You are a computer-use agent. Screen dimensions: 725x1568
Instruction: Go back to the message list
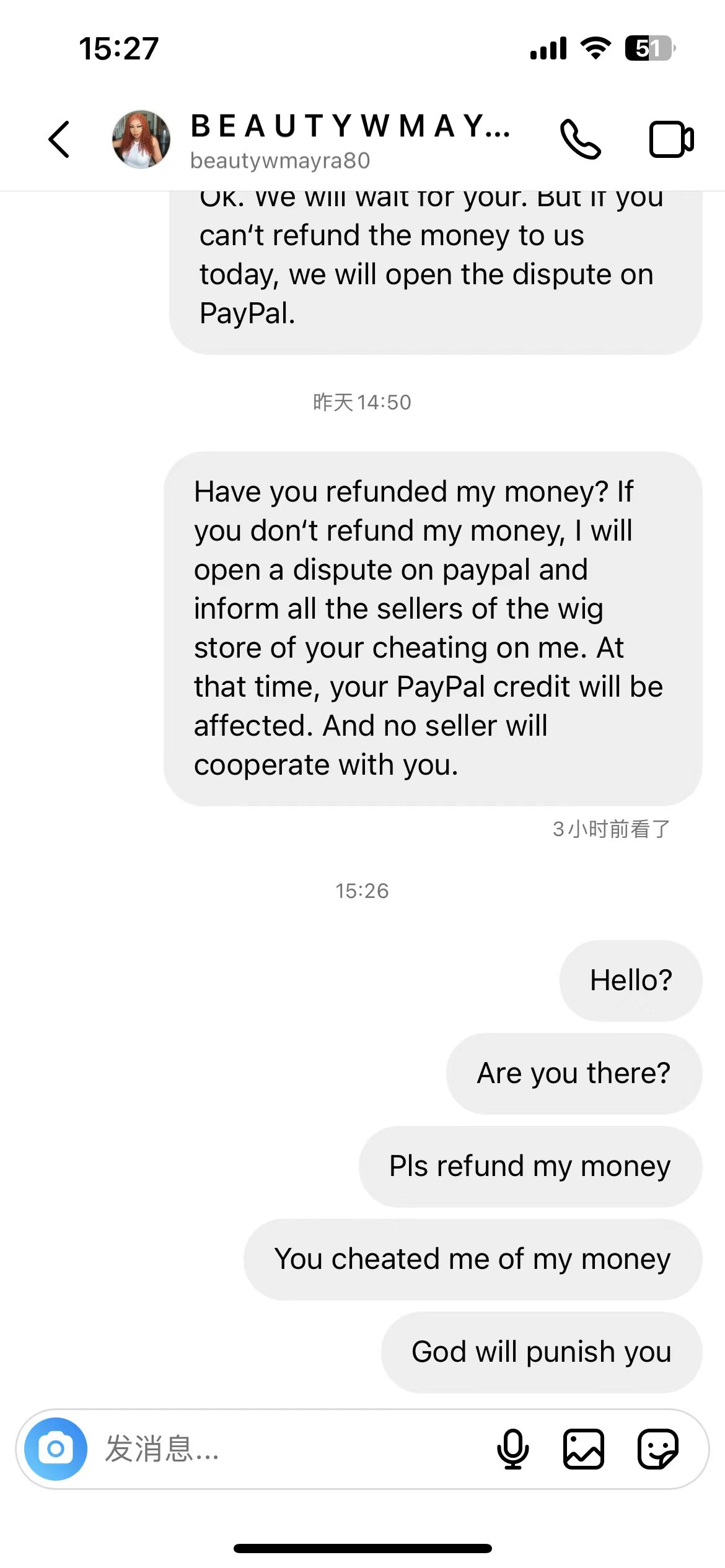pos(59,139)
